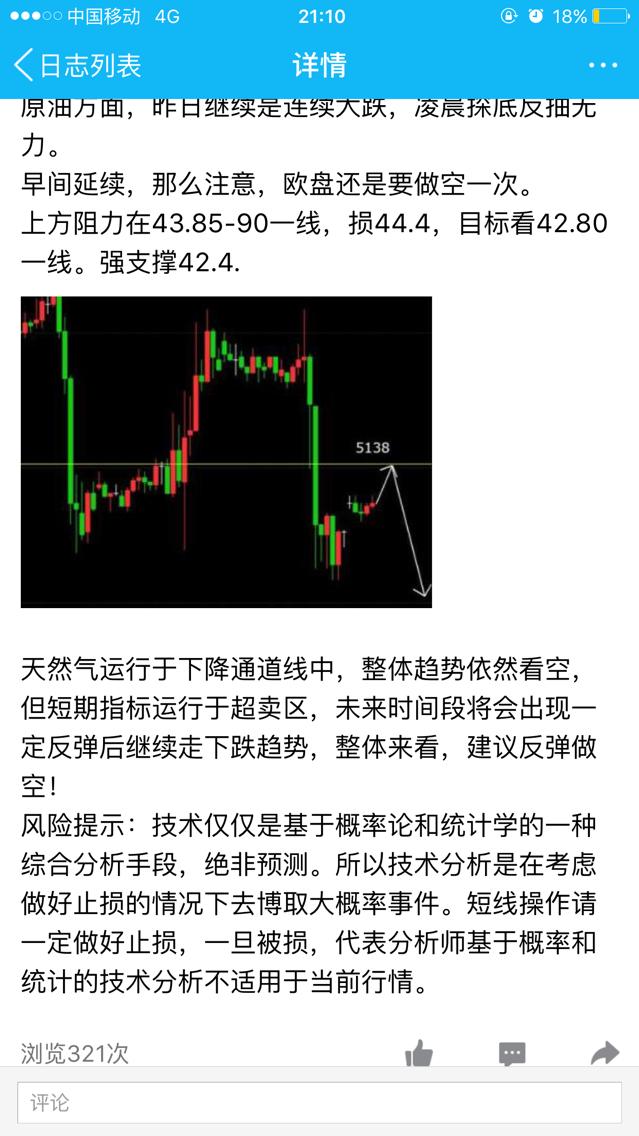Go back to 日志列表
Screen dimensions: 639x1136
click(78, 66)
